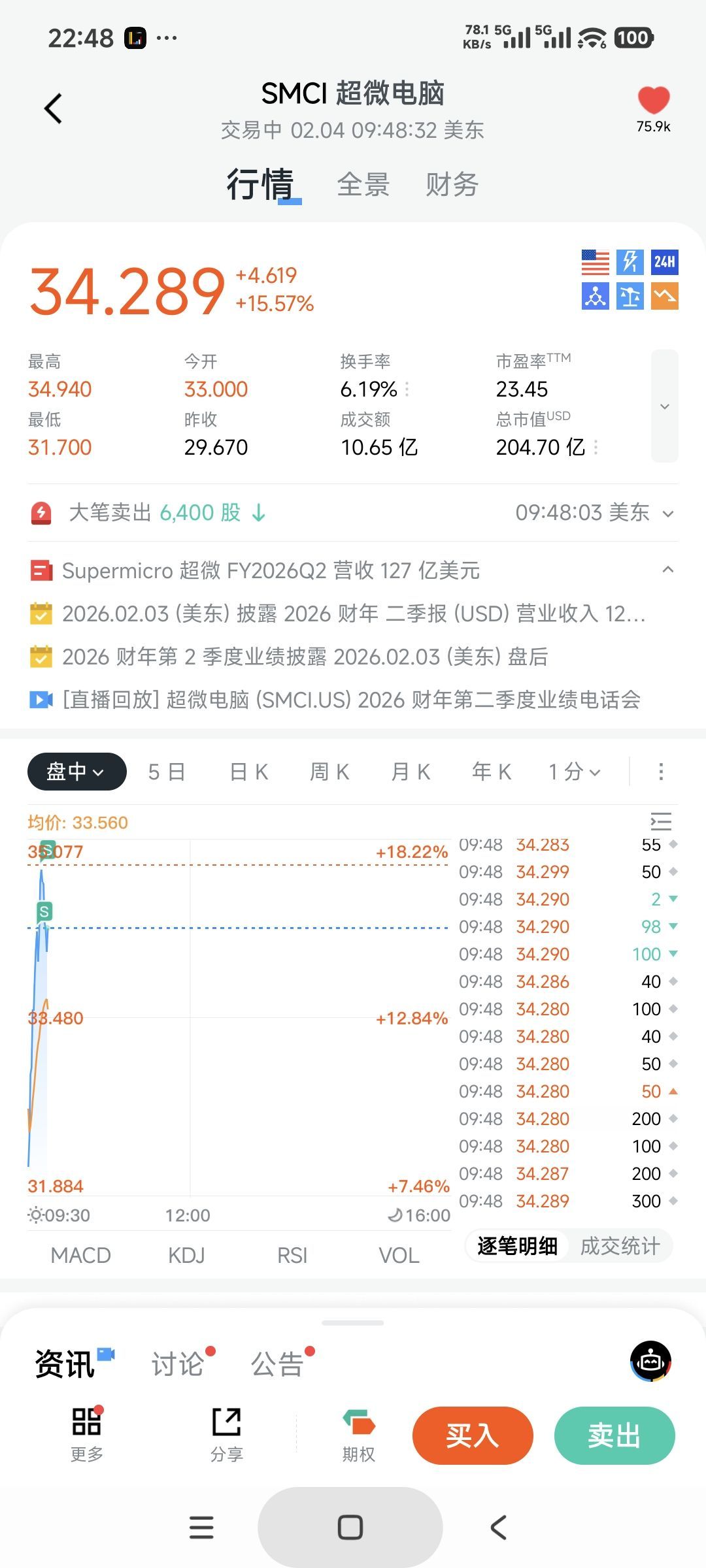Open the 直播回放 earnings call replay
This screenshot has width=706, height=1568.
point(350,700)
